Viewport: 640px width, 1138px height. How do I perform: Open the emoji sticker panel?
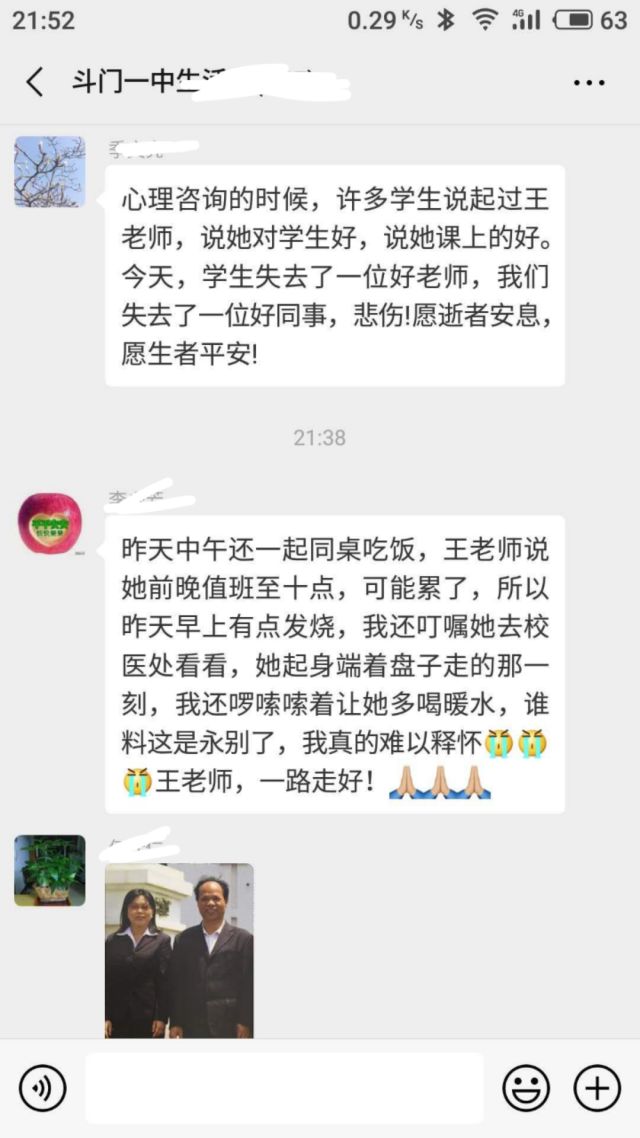click(525, 1088)
